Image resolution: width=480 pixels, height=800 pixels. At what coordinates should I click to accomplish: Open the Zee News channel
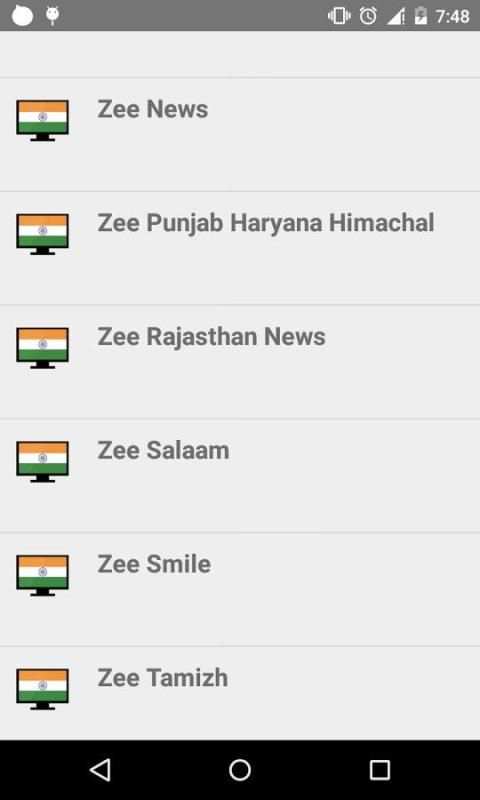click(x=240, y=135)
